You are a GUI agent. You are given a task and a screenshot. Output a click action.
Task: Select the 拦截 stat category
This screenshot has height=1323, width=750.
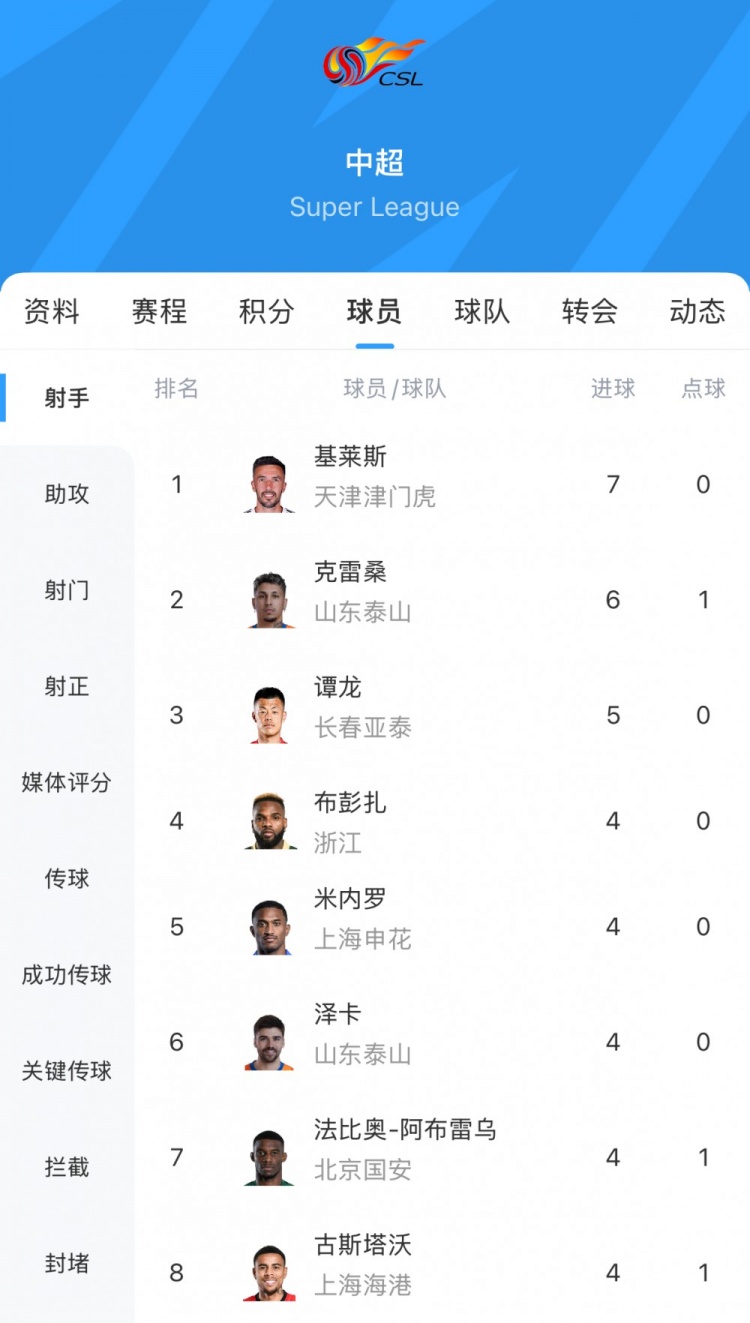point(67,1166)
